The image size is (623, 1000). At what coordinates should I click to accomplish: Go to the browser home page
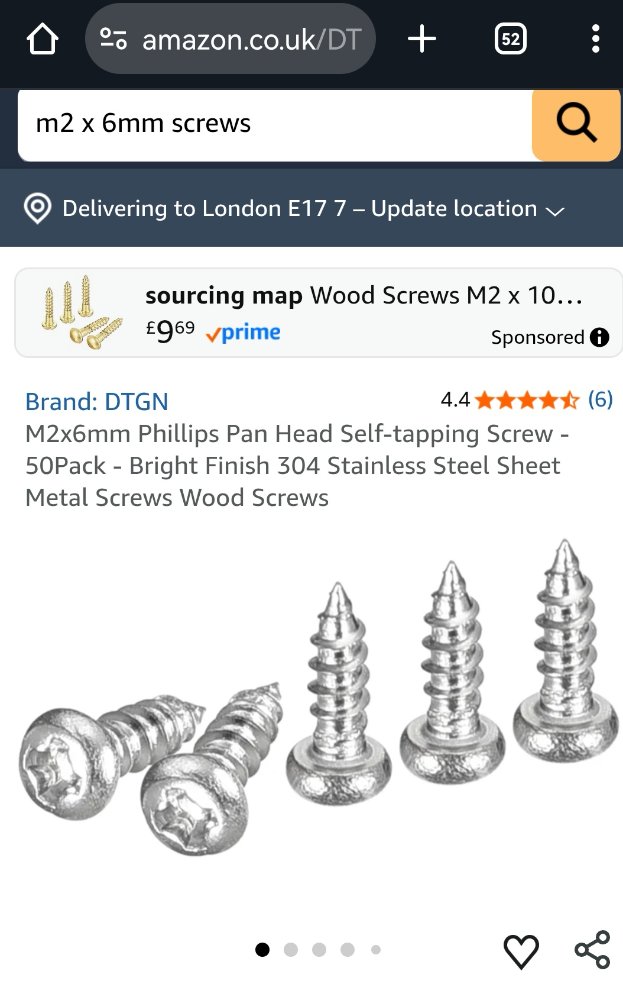(42, 40)
